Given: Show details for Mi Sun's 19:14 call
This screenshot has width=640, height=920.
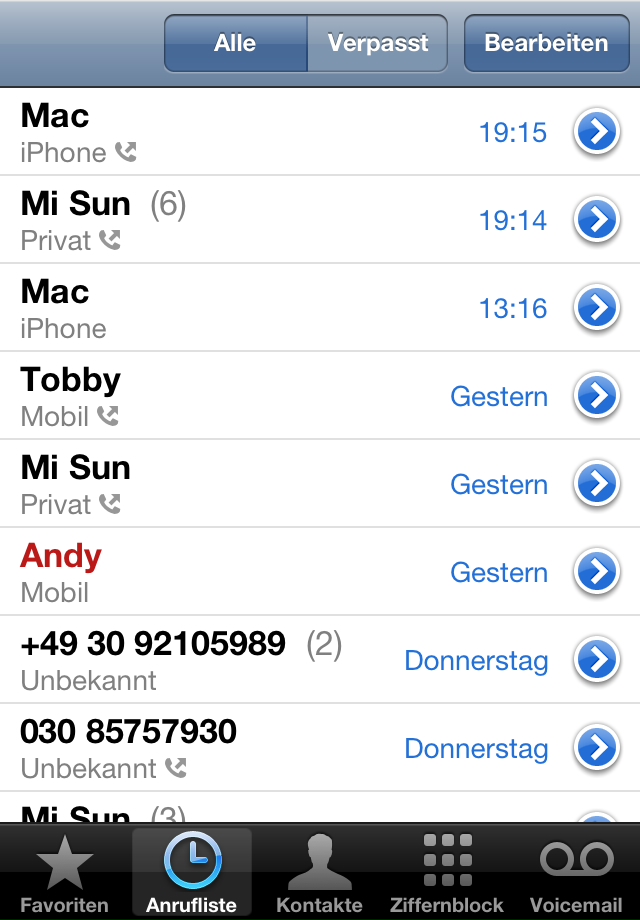Looking at the screenshot, I should coord(597,220).
